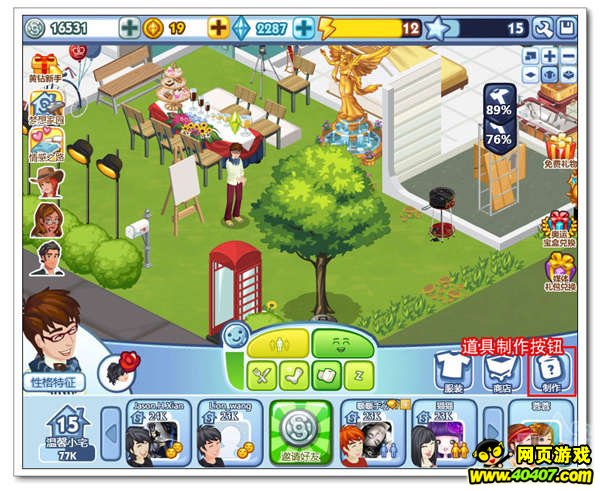
Task: Open the 情爱之路 quest icon
Action: (x=45, y=146)
